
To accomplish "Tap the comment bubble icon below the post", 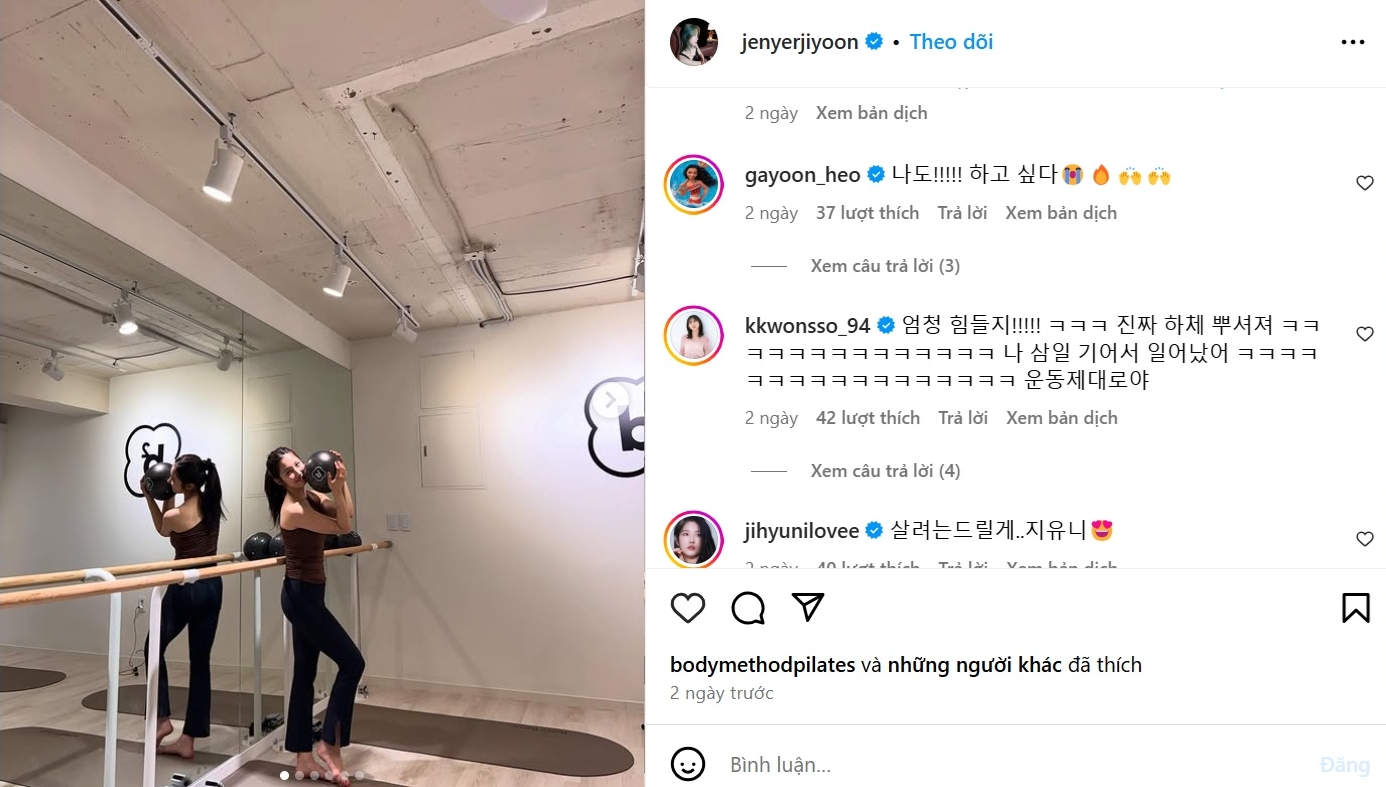I will pyautogui.click(x=748, y=607).
